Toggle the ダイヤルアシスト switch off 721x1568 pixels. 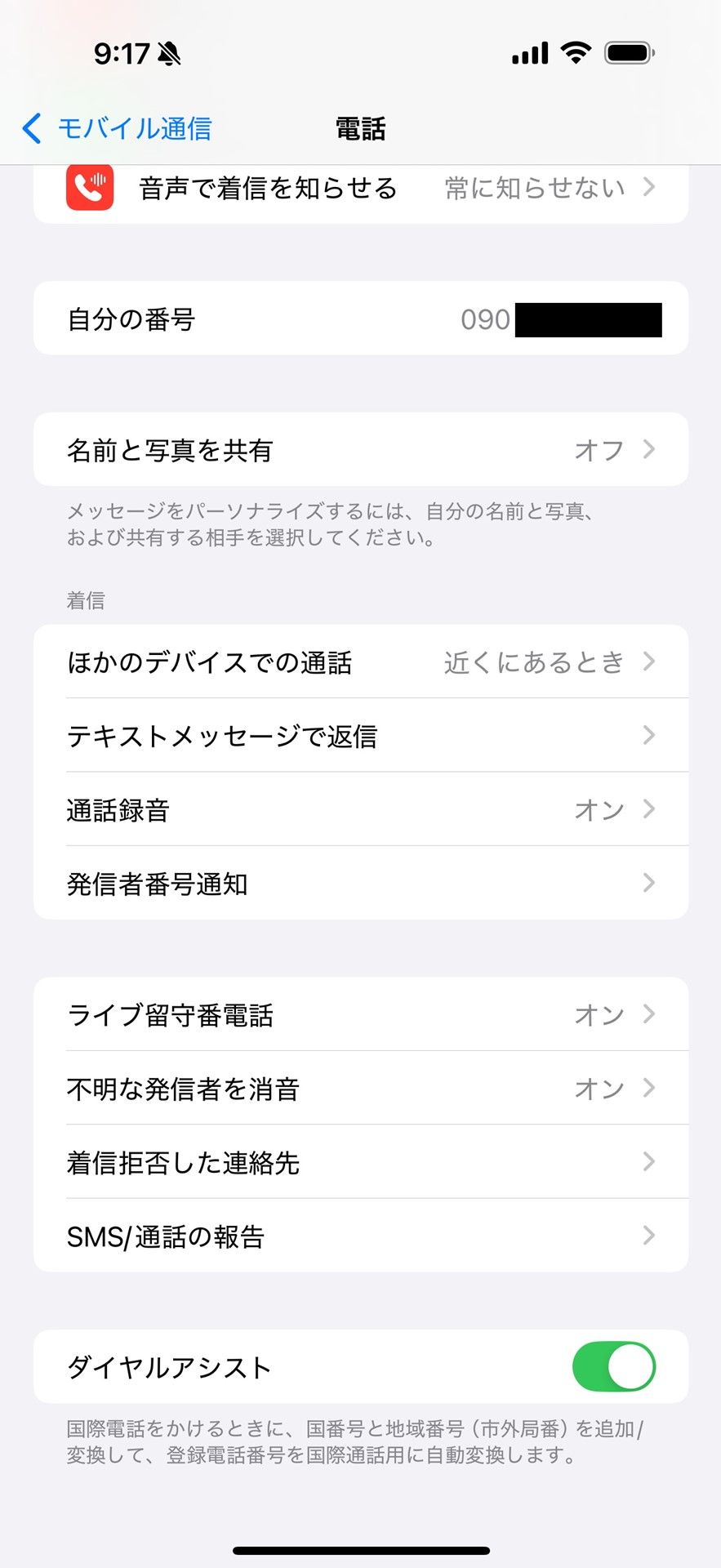coord(613,1367)
